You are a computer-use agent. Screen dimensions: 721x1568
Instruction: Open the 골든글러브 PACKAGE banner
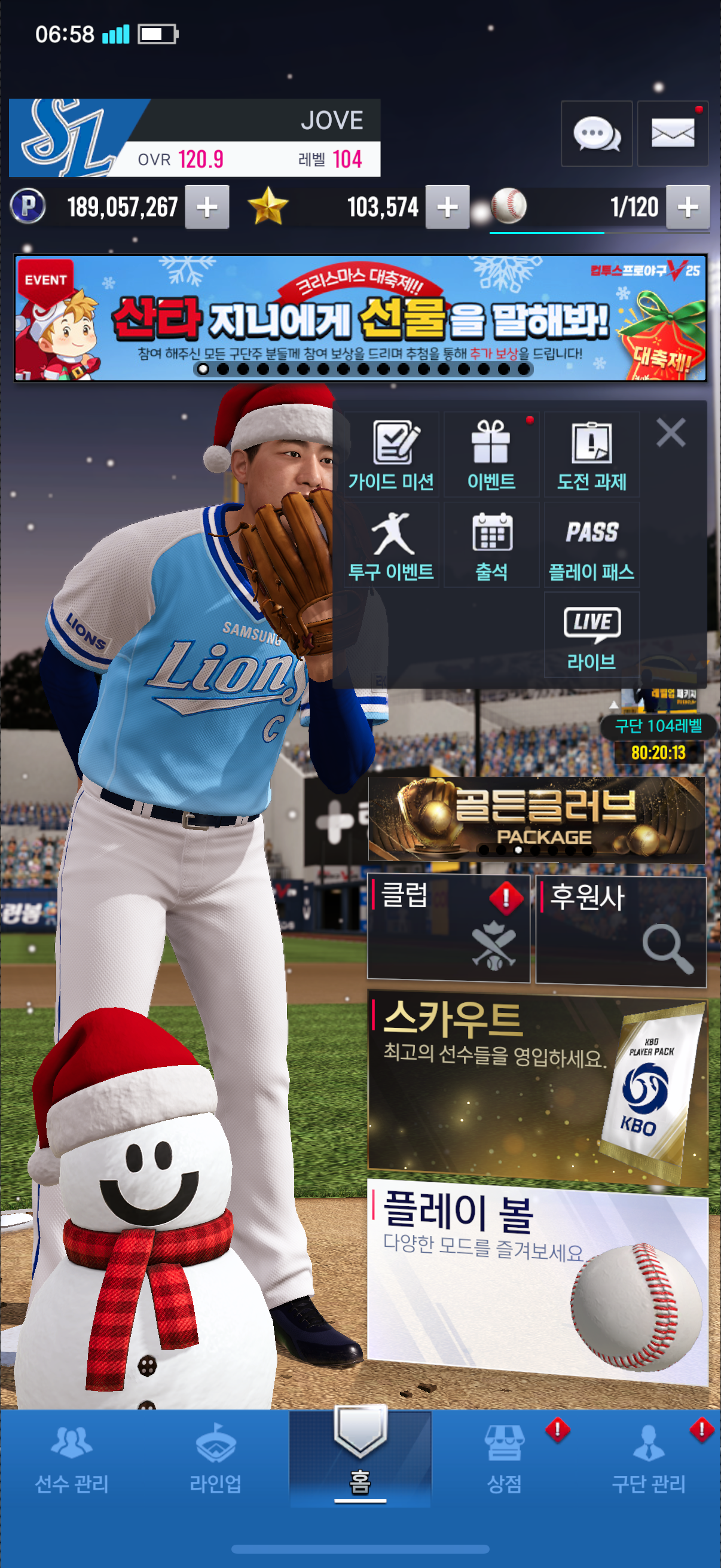pyautogui.click(x=536, y=819)
